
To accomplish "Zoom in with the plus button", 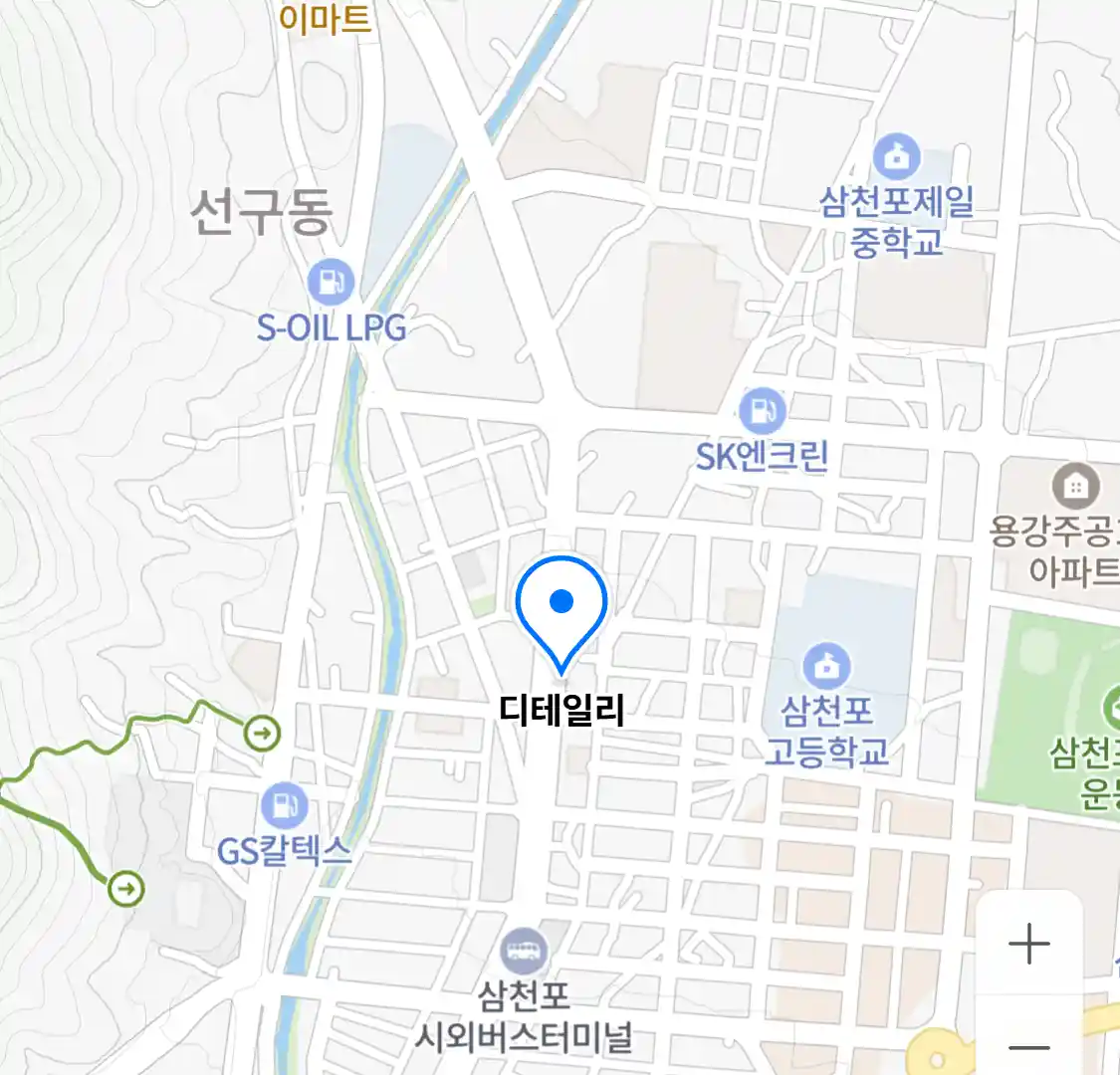I will 1028,943.
